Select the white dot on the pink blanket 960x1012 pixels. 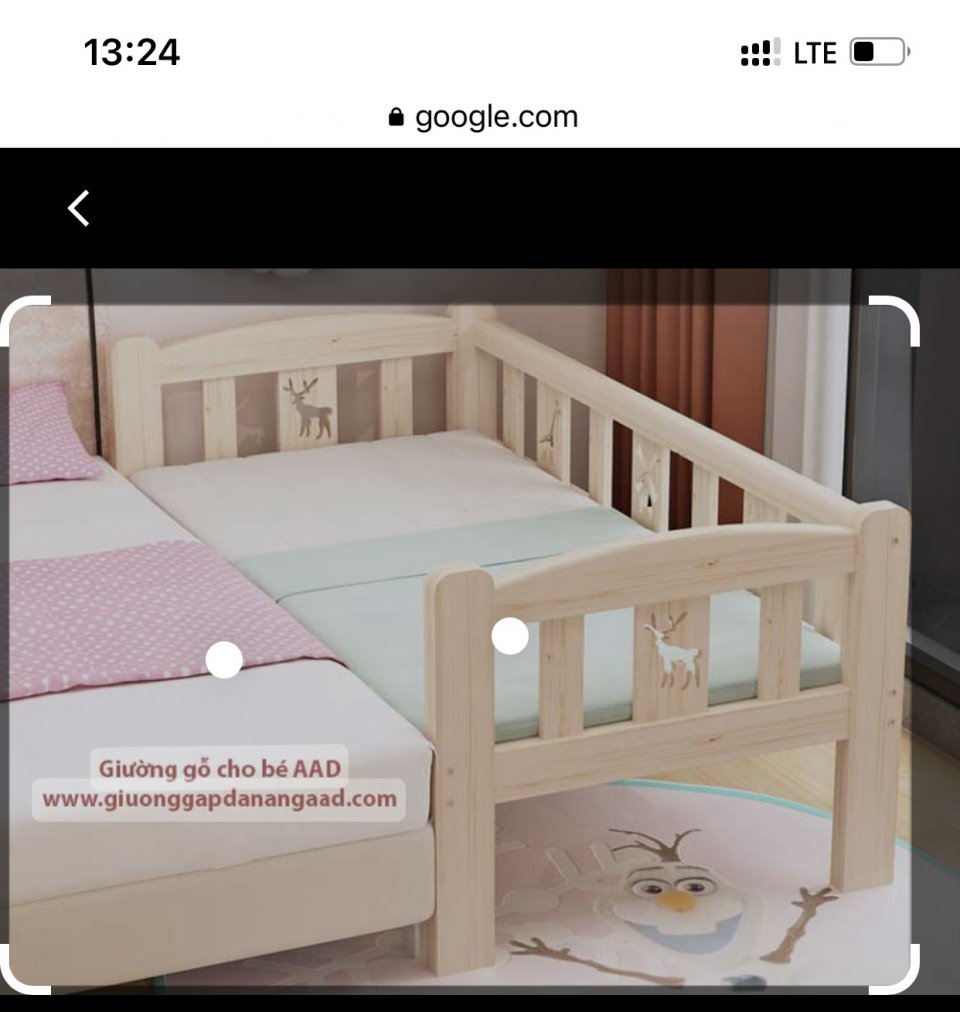tap(224, 660)
